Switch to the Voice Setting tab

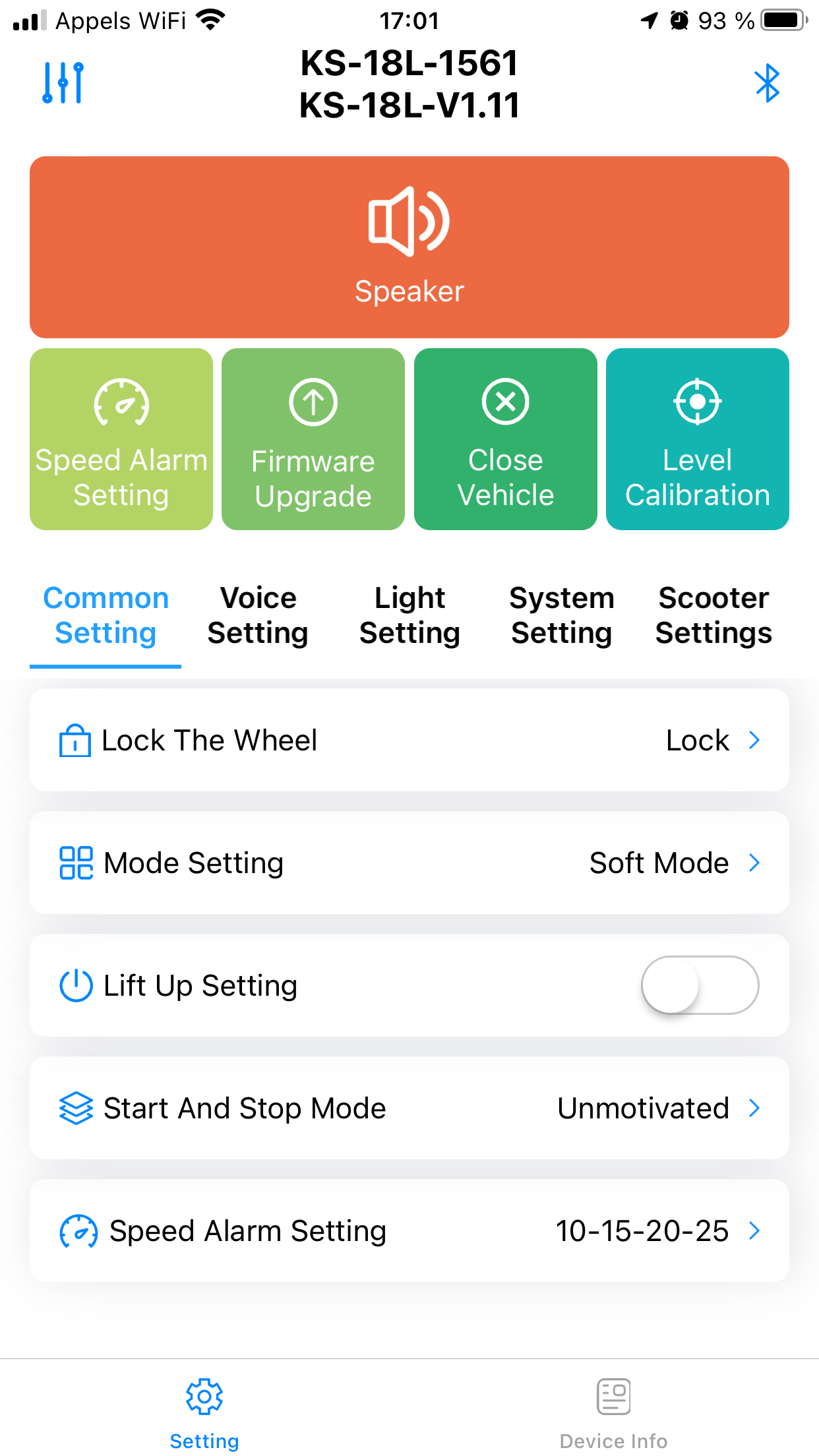click(x=258, y=616)
